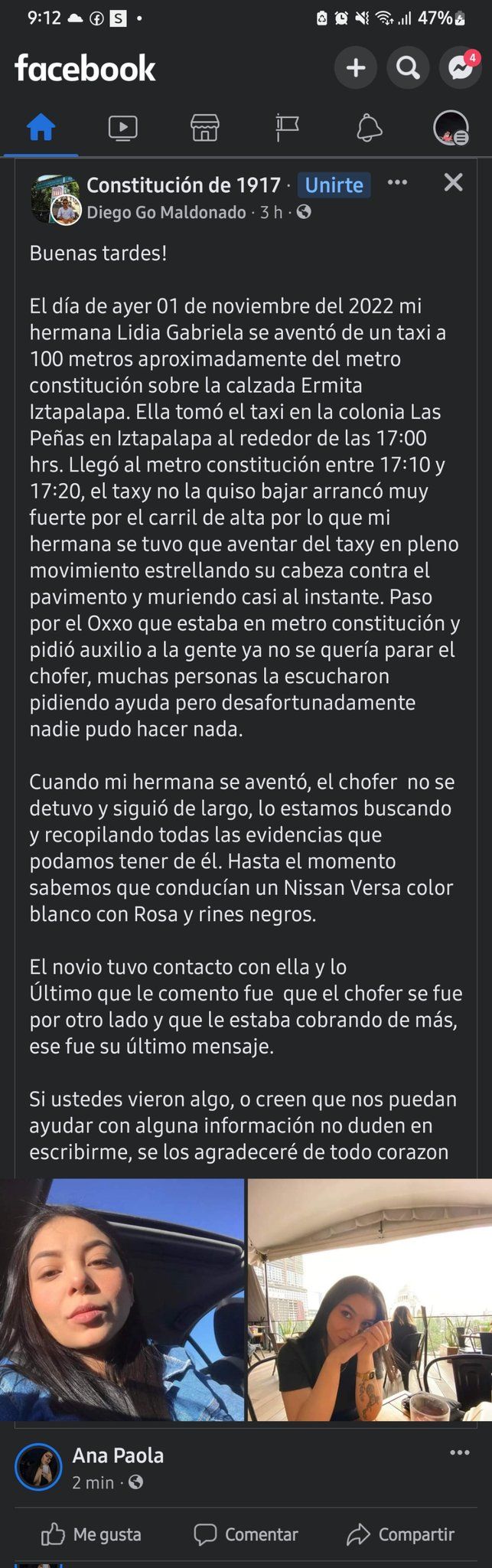
Task: Open Diego Go Maldonado's profile
Action: tap(166, 212)
